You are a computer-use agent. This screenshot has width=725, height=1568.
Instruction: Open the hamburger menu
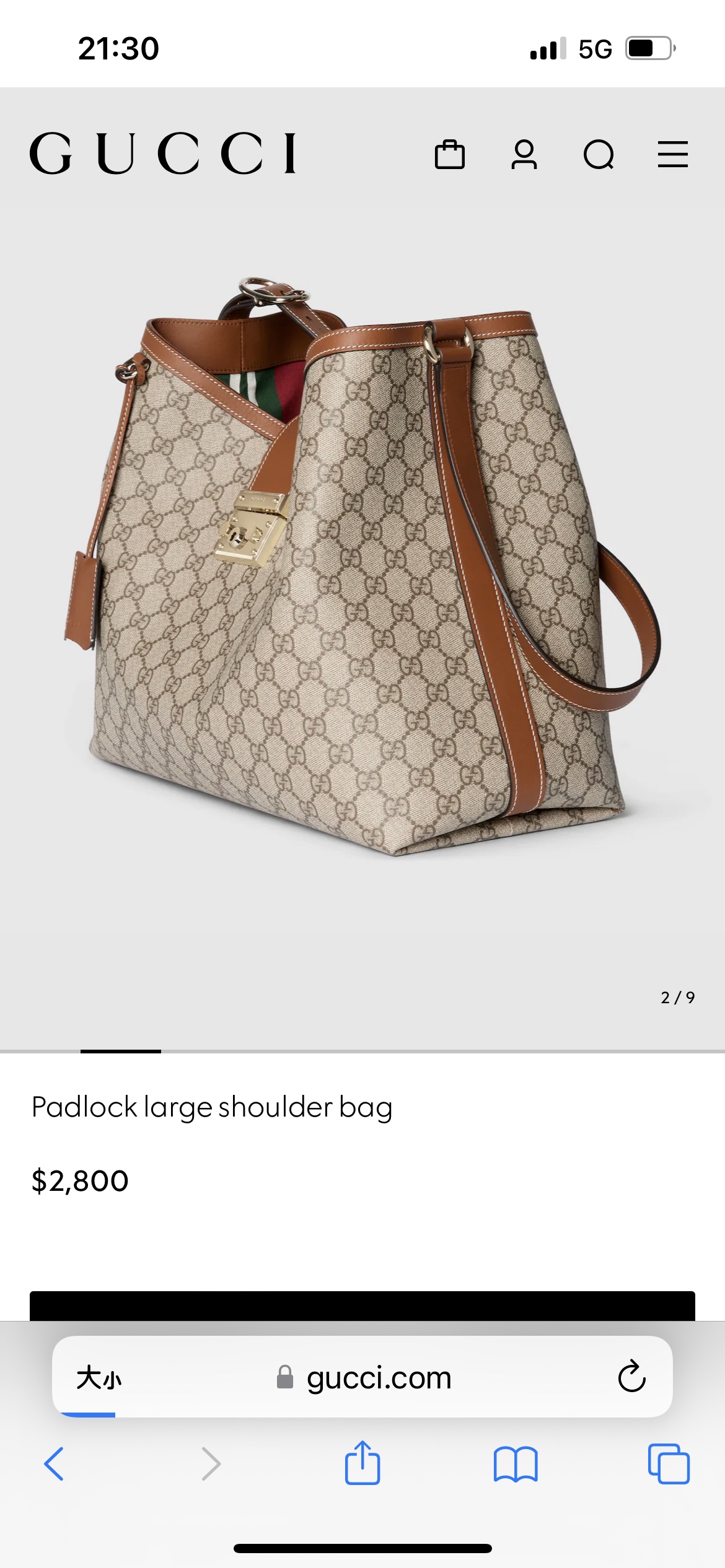coord(673,154)
